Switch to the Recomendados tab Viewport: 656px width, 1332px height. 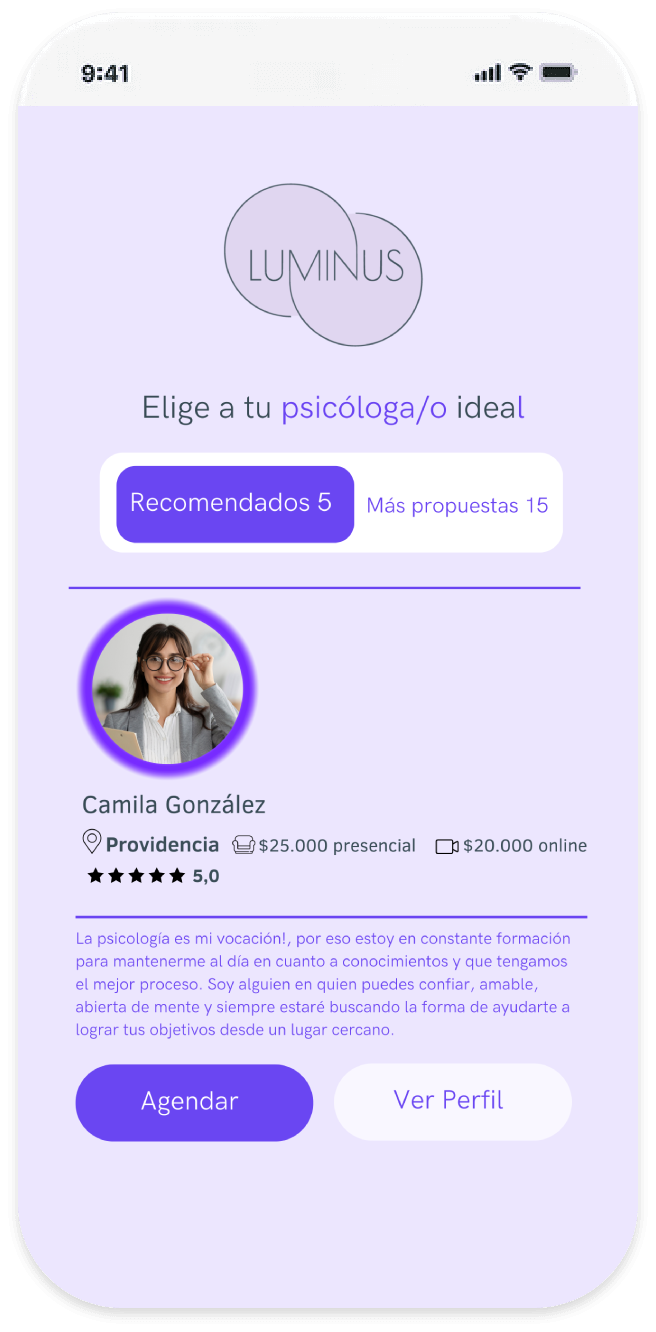click(x=235, y=504)
